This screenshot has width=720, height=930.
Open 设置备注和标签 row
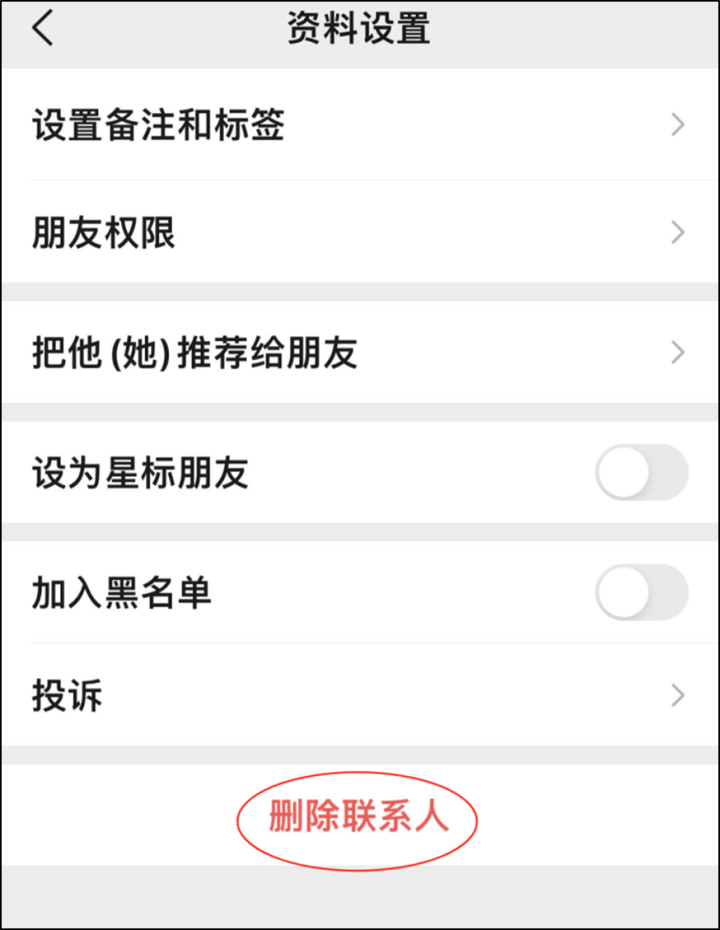[358, 126]
